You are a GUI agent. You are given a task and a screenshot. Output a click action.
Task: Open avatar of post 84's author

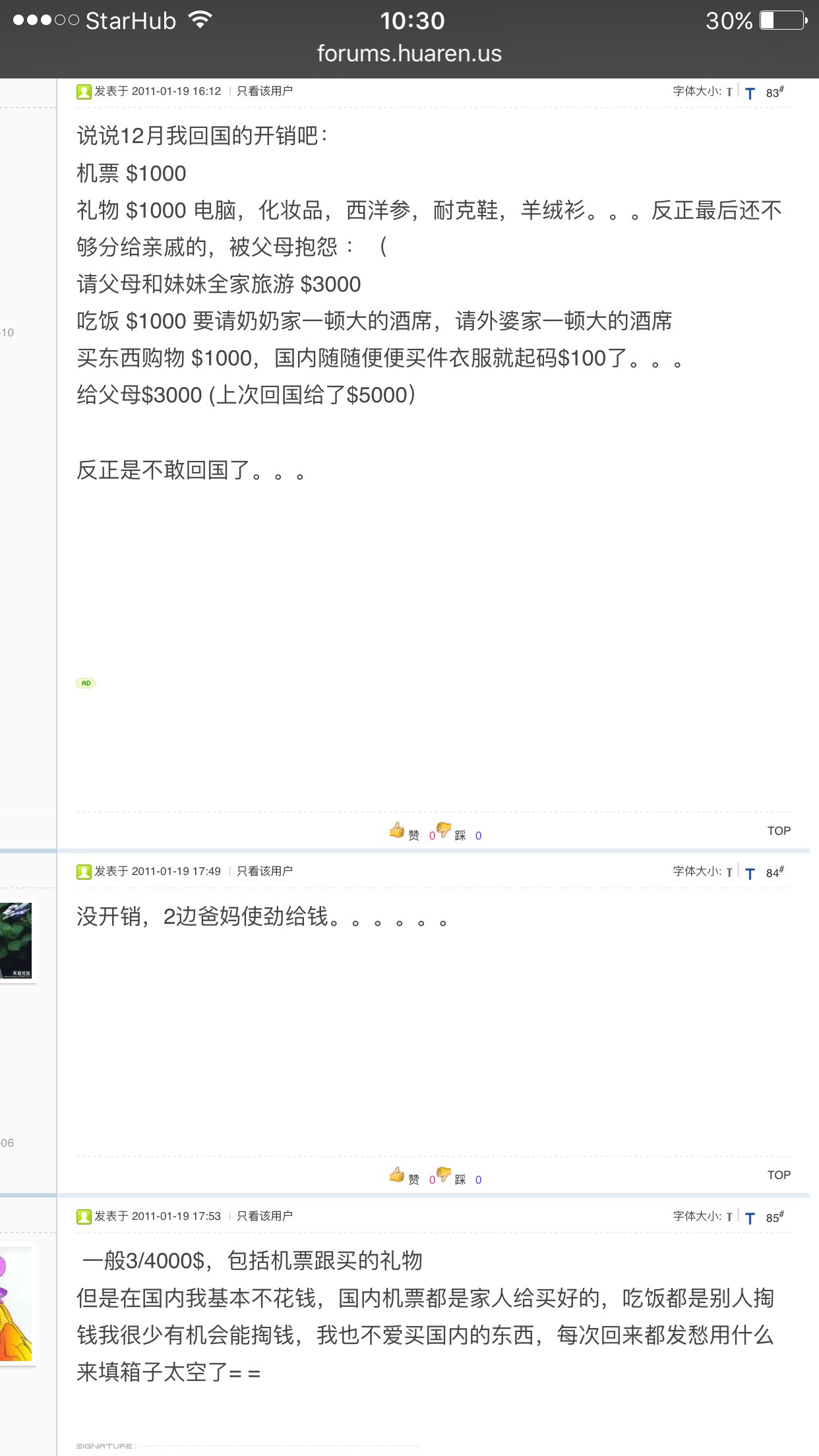(16, 941)
